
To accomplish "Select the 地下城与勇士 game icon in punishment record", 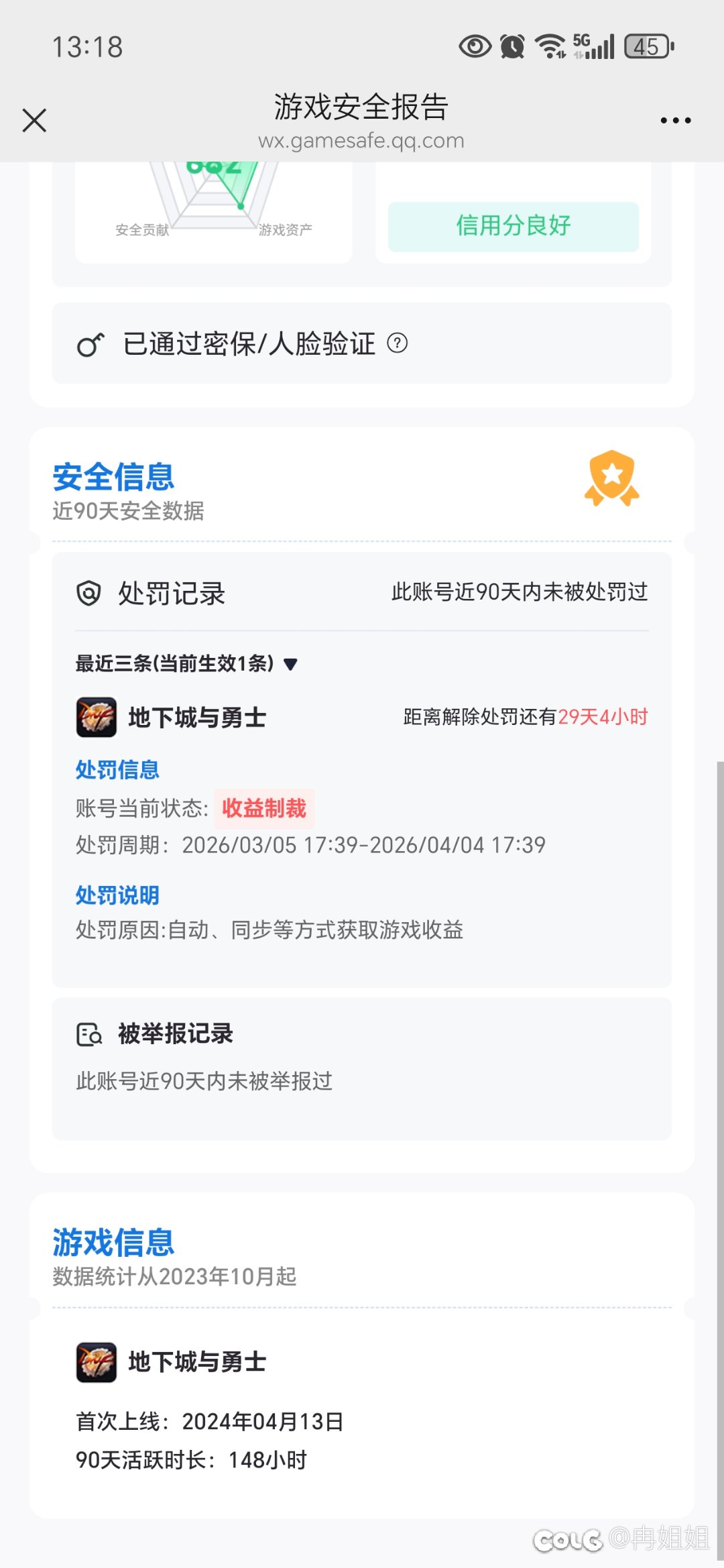I will pos(96,718).
